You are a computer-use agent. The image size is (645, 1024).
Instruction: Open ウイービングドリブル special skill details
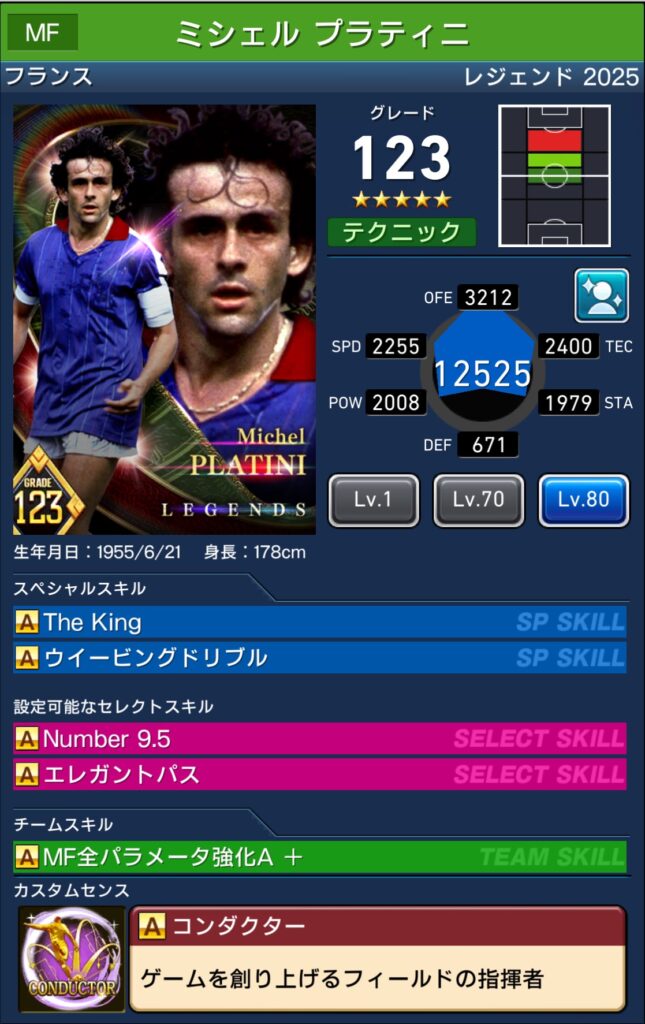(320, 658)
